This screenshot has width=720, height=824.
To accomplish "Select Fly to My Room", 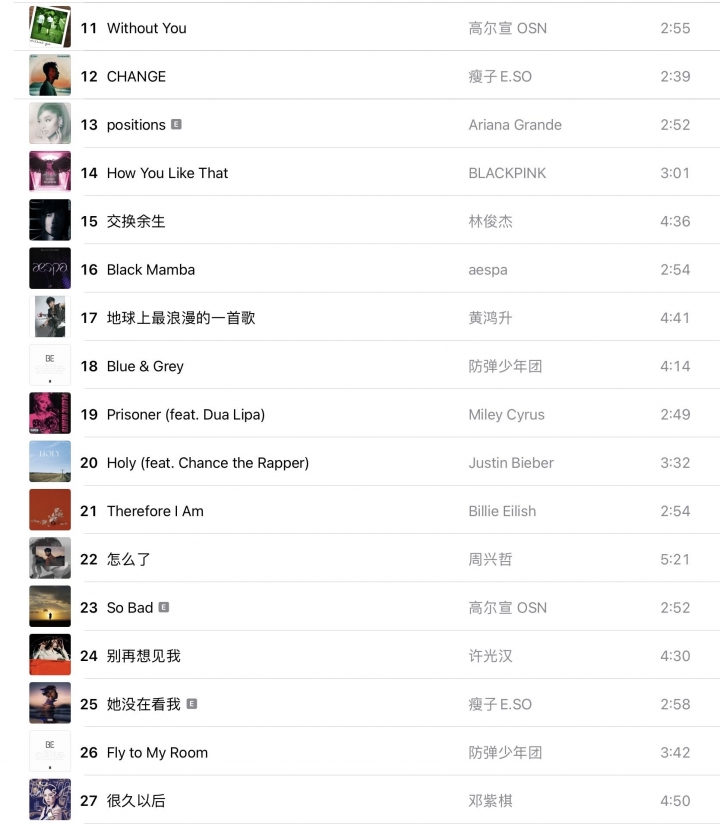I will [x=157, y=753].
